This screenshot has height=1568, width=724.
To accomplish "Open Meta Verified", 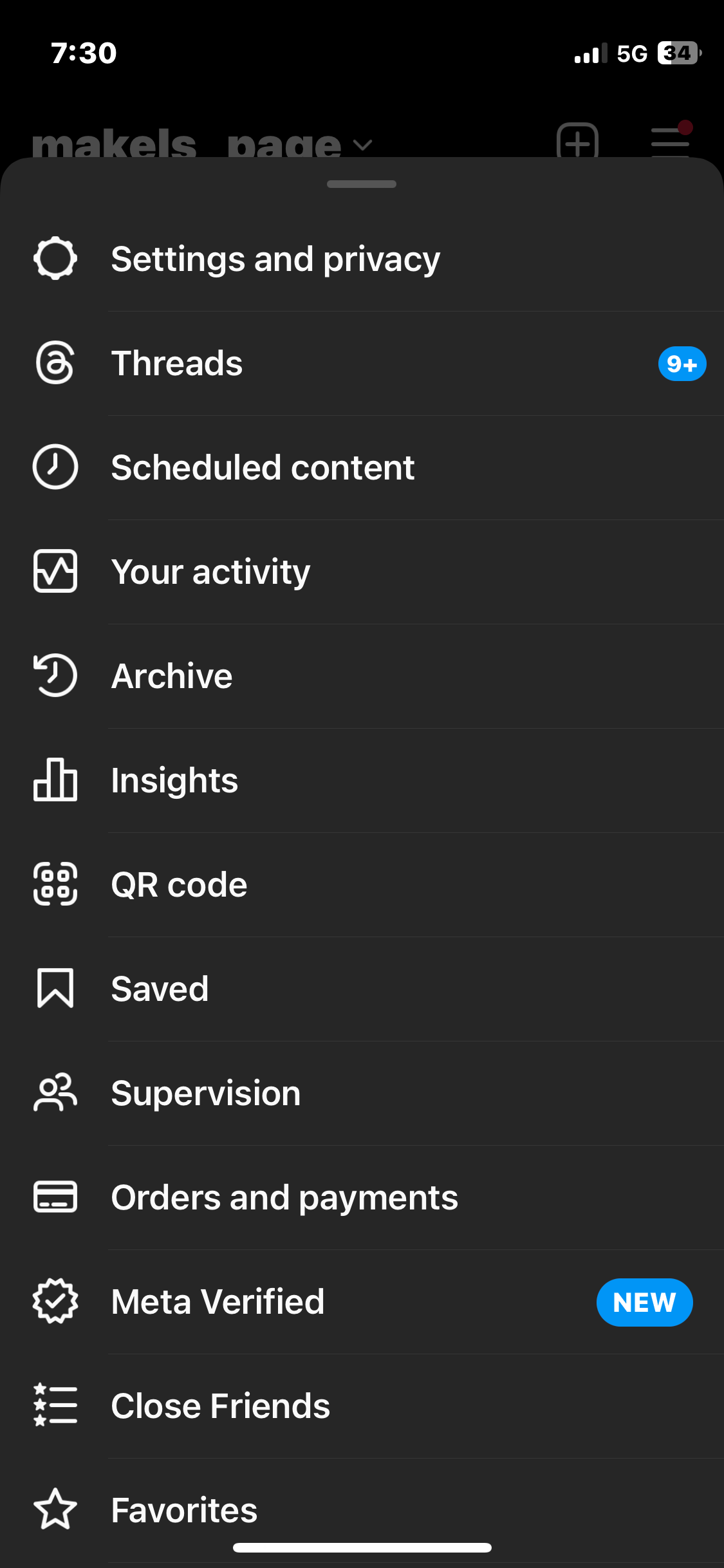I will pos(362,1302).
